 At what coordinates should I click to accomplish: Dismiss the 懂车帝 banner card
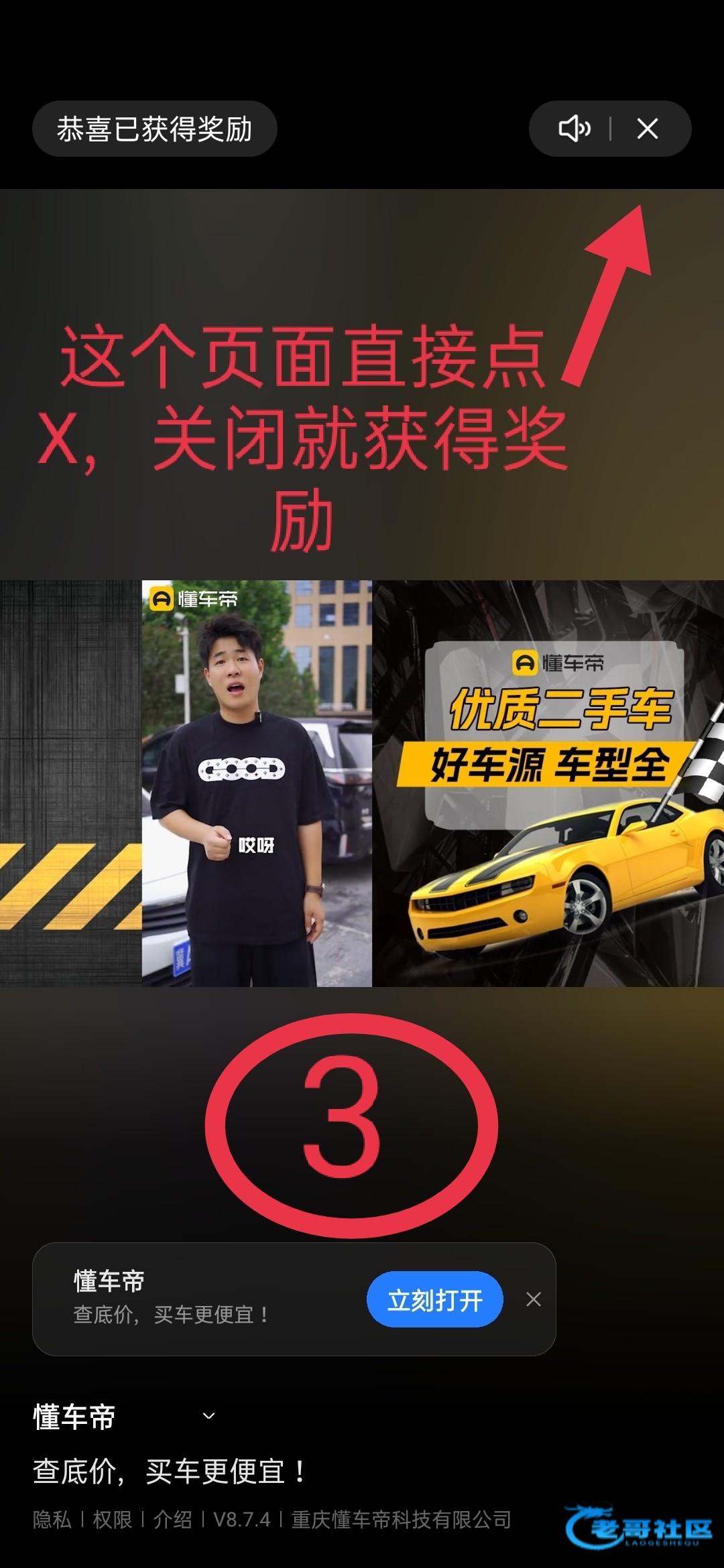click(x=534, y=1299)
